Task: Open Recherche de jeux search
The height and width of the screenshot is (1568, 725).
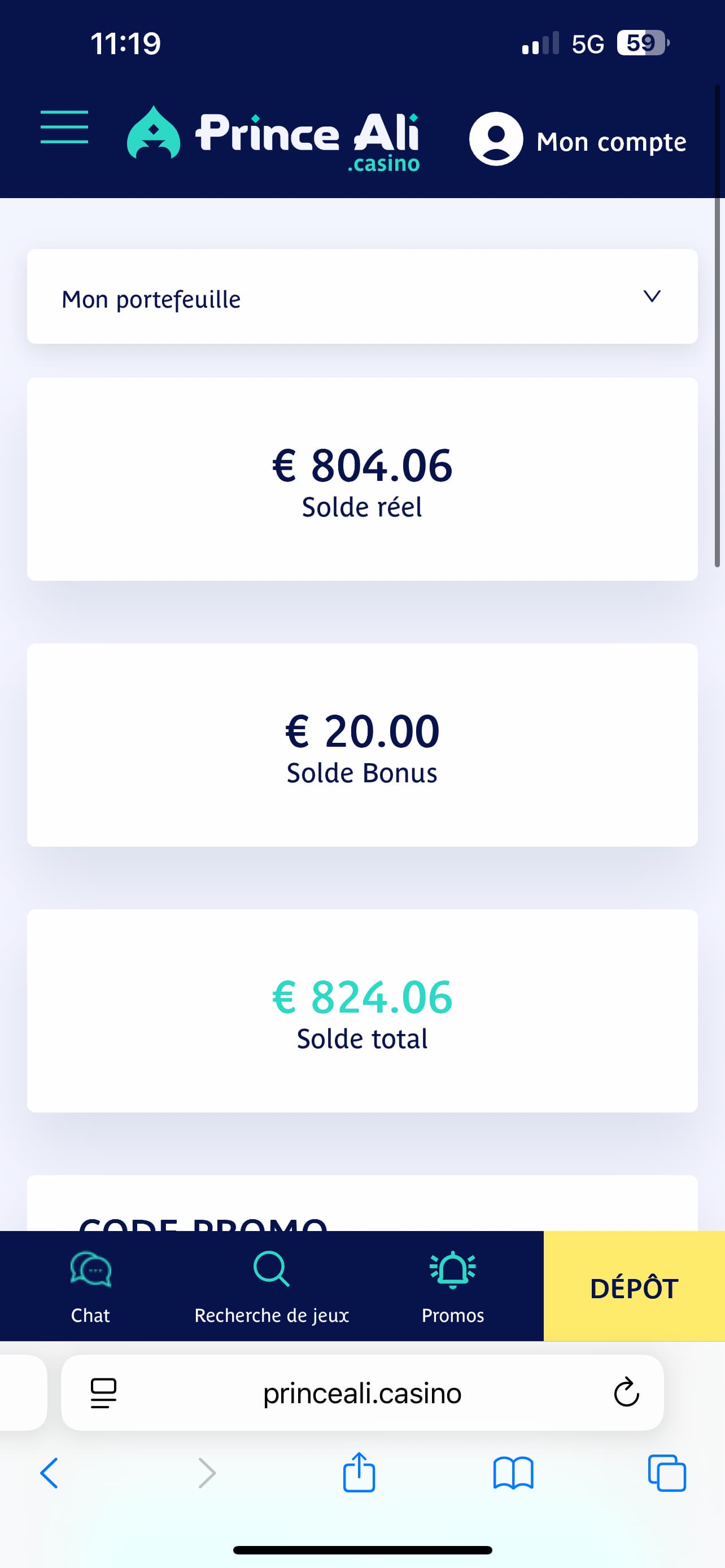Action: coord(272,1287)
